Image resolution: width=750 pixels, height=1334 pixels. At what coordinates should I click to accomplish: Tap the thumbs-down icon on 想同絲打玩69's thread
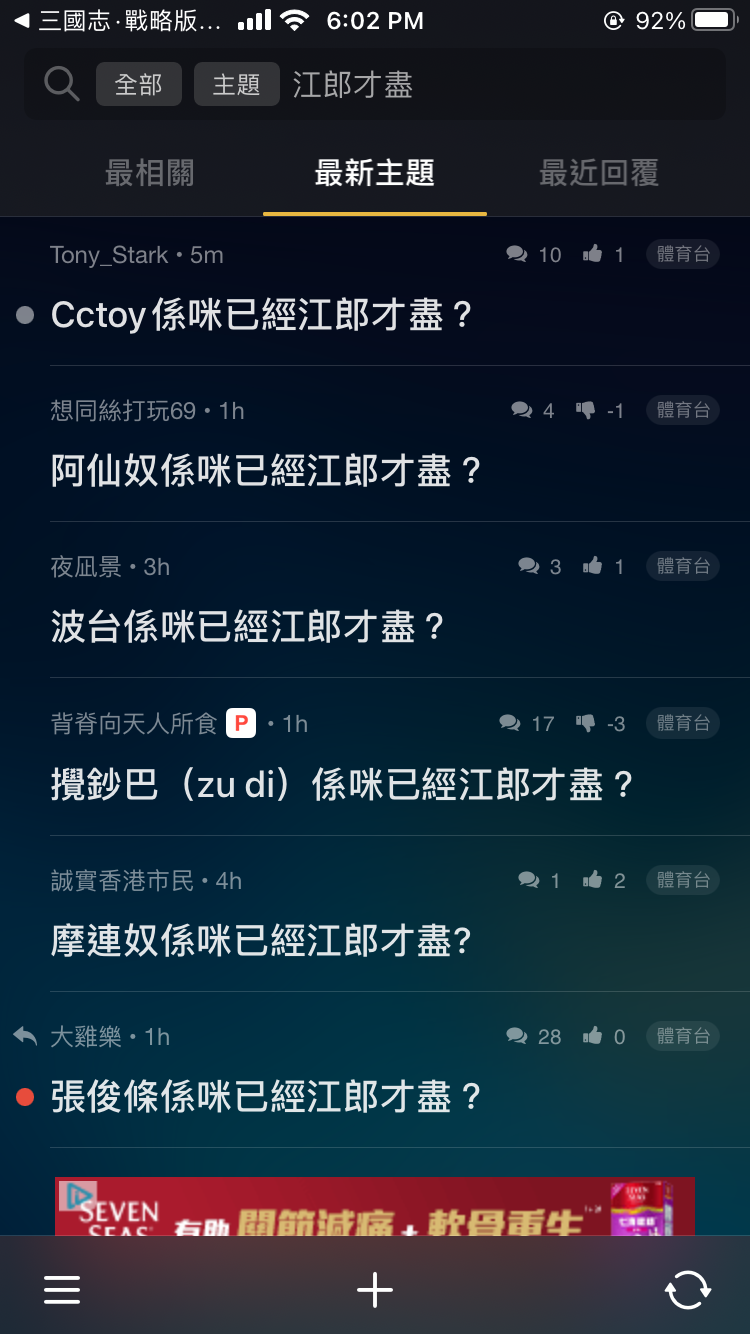point(585,411)
